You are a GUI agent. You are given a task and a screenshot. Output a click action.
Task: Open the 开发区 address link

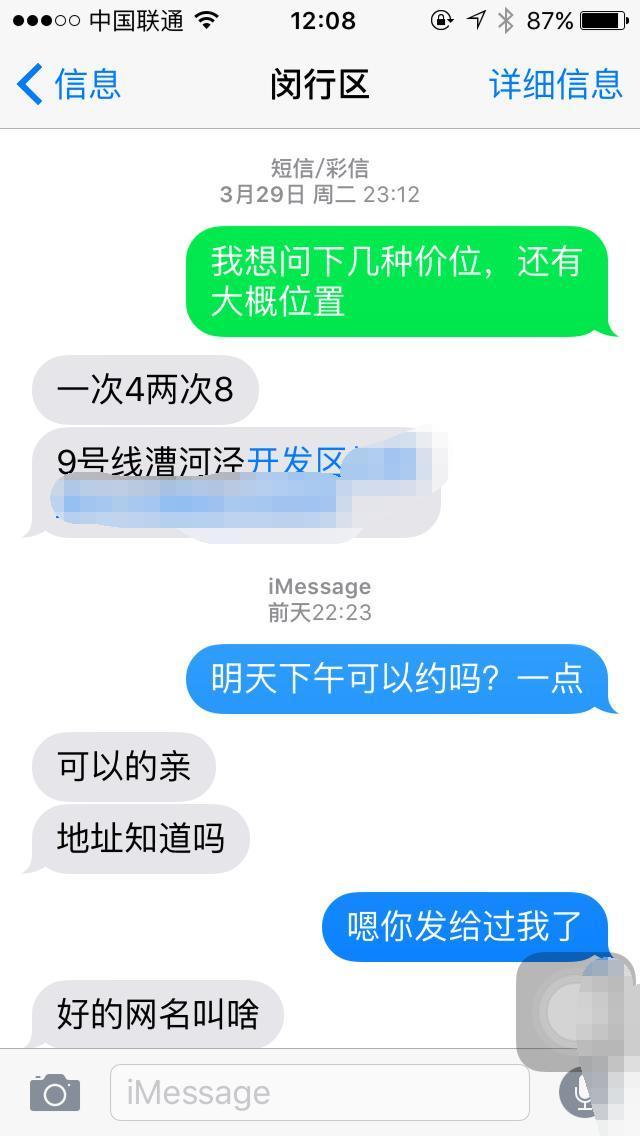tap(295, 461)
